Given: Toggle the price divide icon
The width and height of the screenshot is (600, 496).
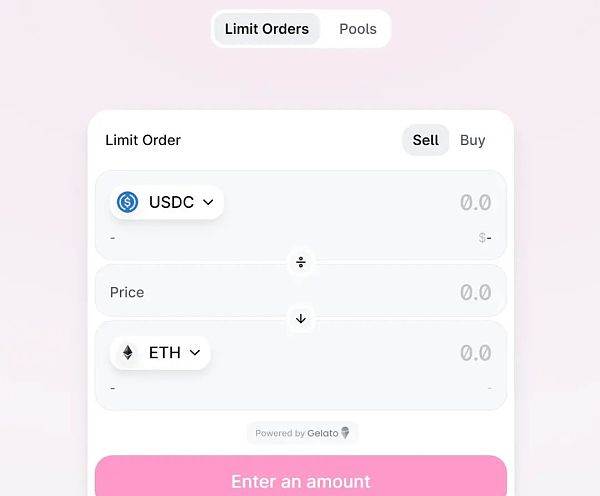Looking at the screenshot, I should pyautogui.click(x=301, y=262).
